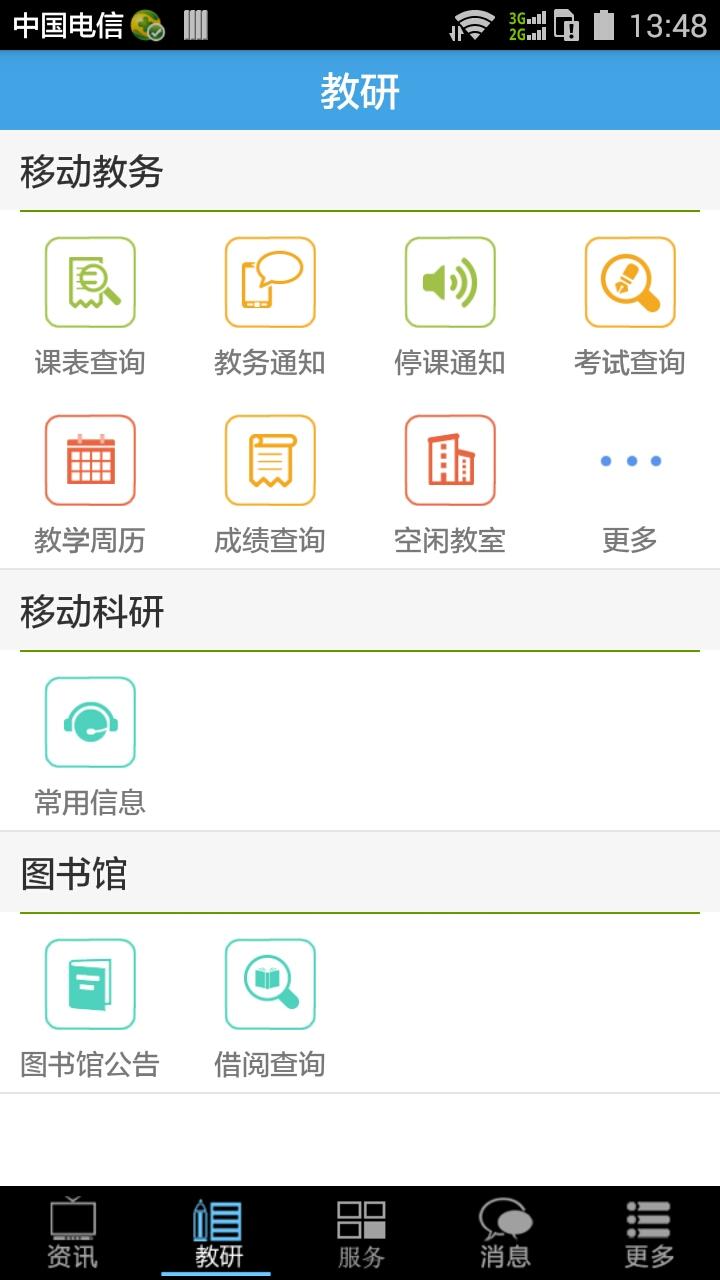Switch to the 消息 messages tab

coord(504,1230)
